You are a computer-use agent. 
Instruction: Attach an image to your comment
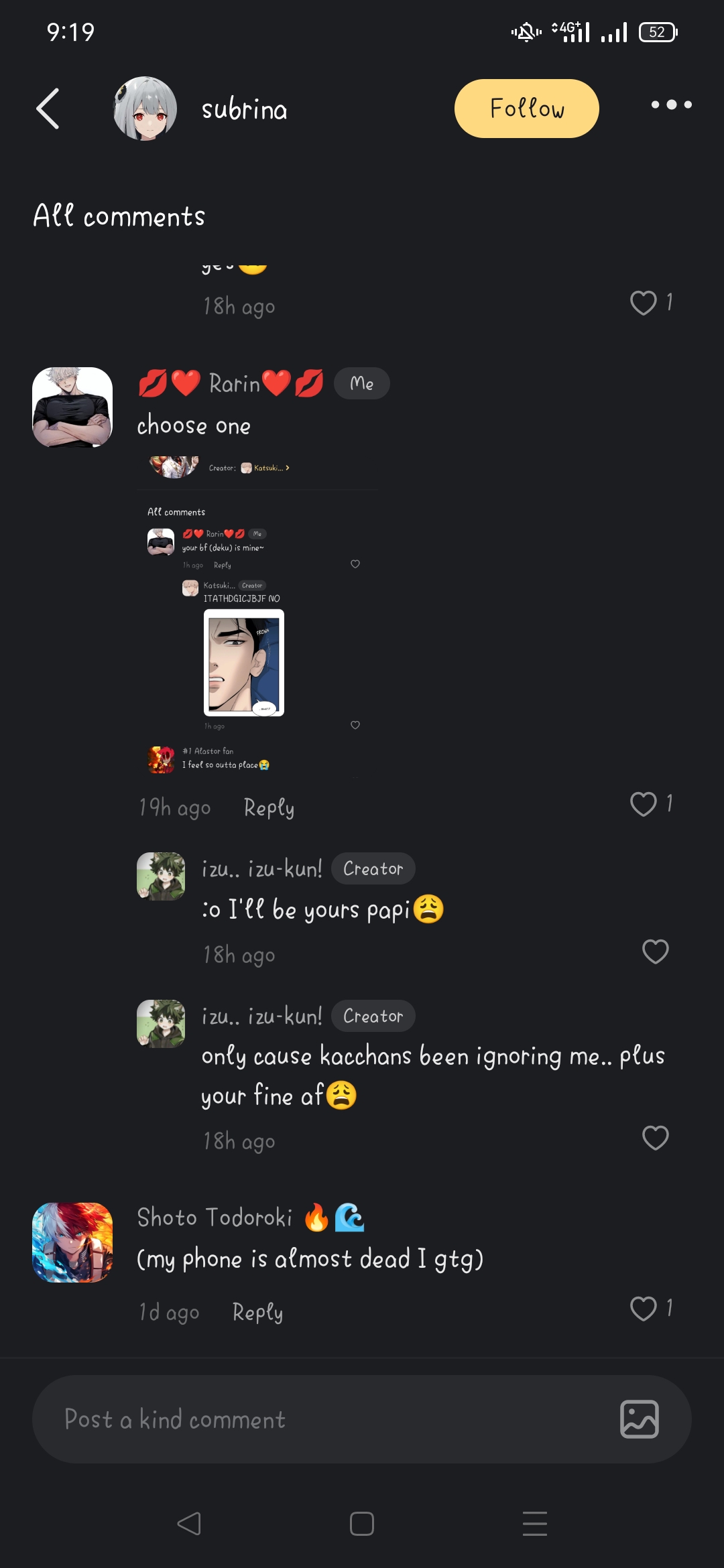pyautogui.click(x=640, y=1419)
